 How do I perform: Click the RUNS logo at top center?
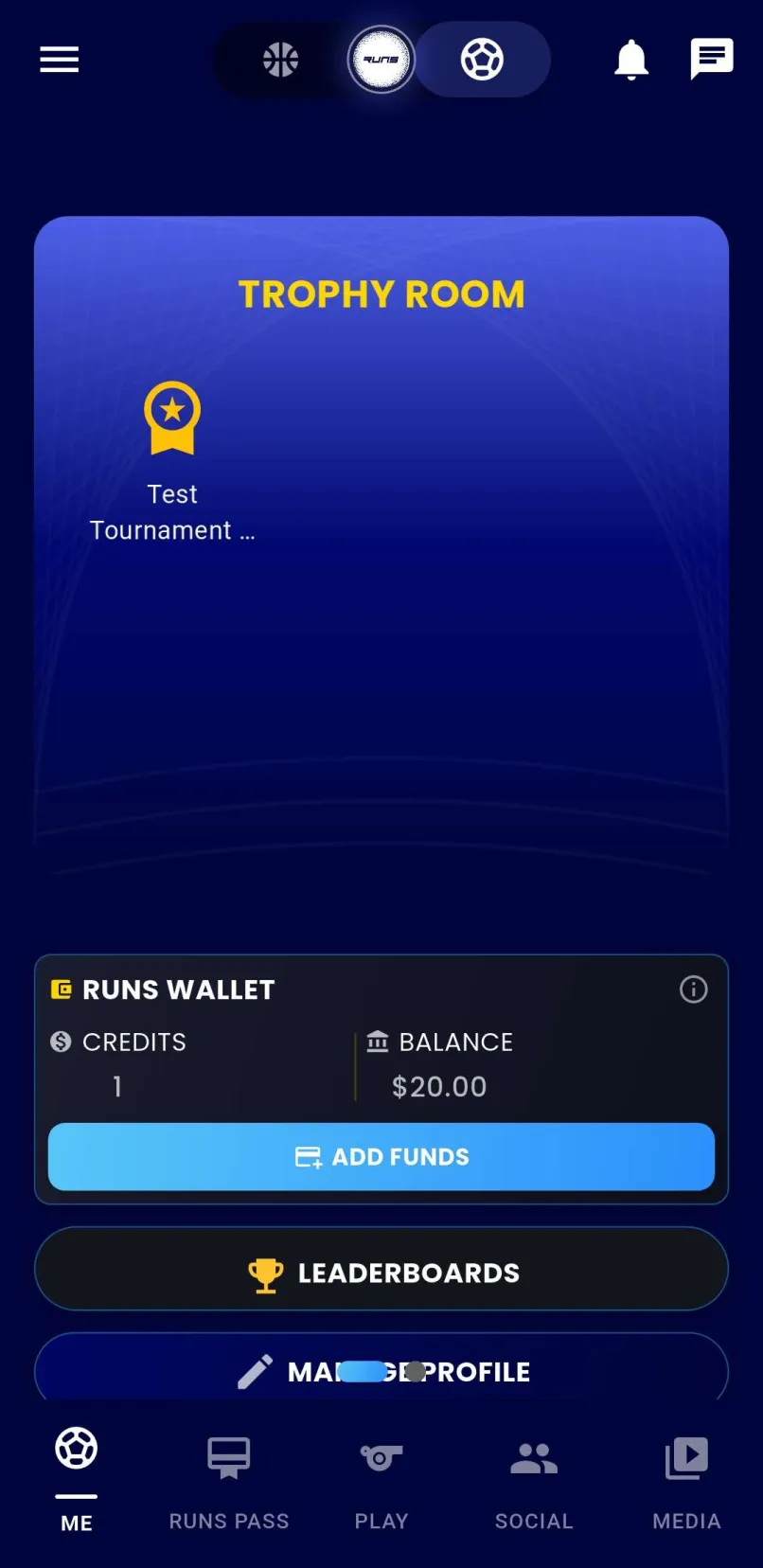tap(381, 59)
